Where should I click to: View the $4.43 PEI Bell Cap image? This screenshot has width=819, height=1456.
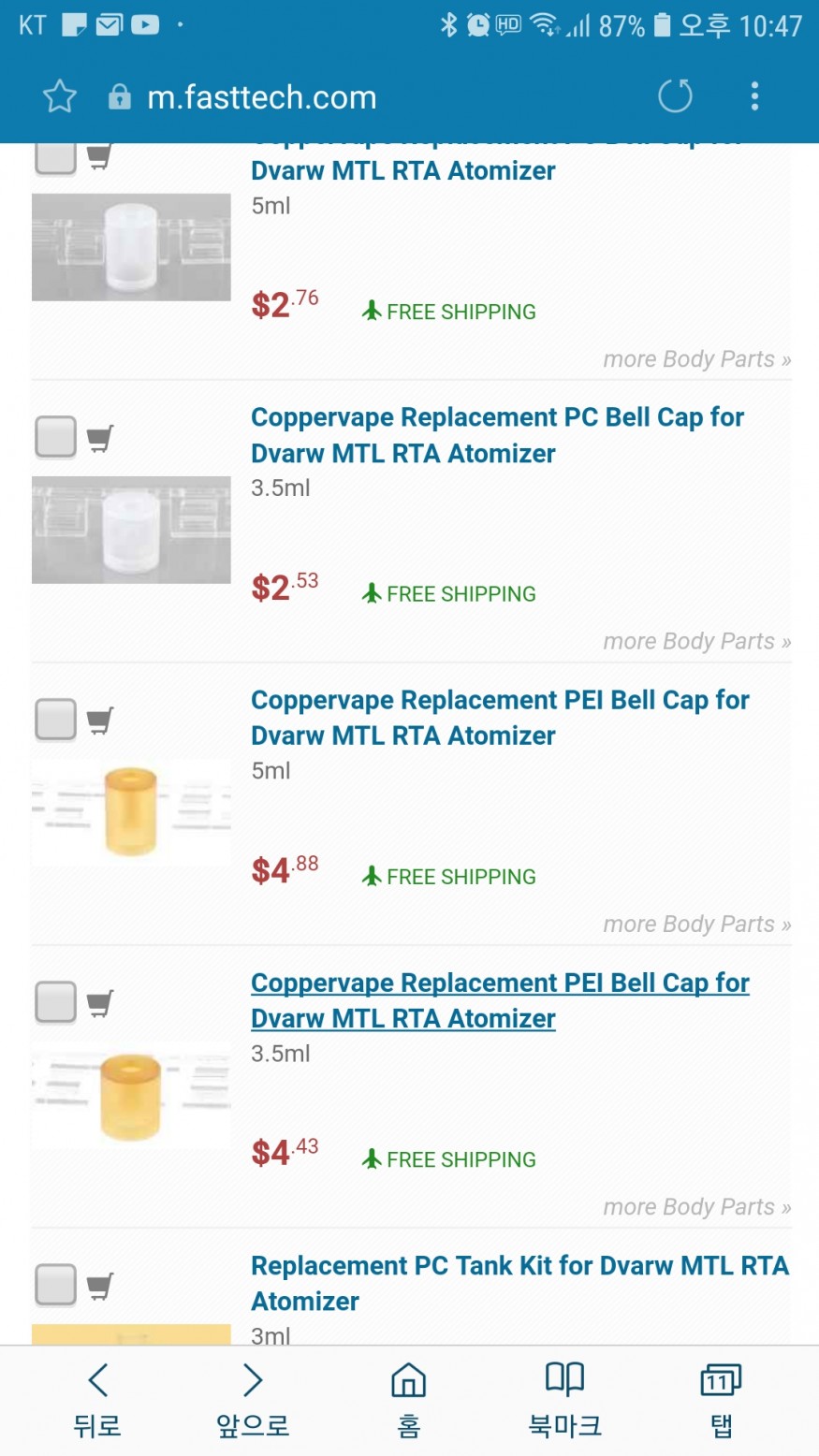coord(131,1097)
